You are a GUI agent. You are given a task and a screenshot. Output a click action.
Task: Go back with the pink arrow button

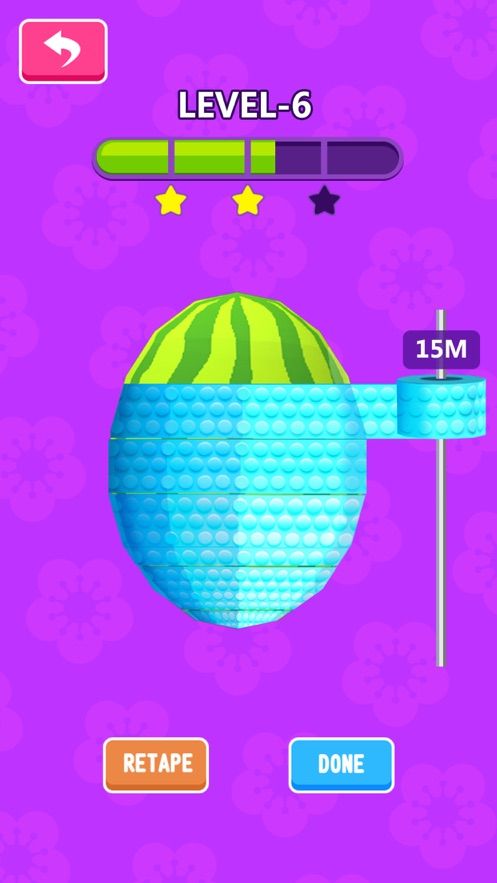pyautogui.click(x=63, y=51)
